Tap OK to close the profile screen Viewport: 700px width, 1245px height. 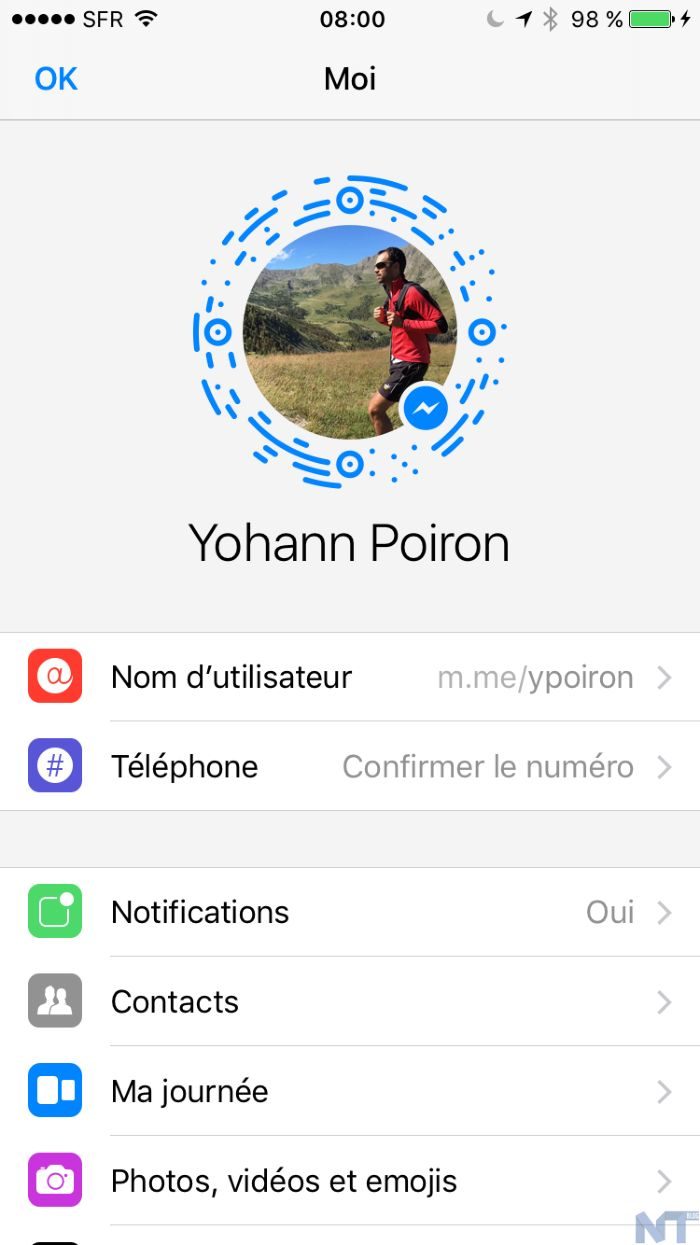coord(56,79)
